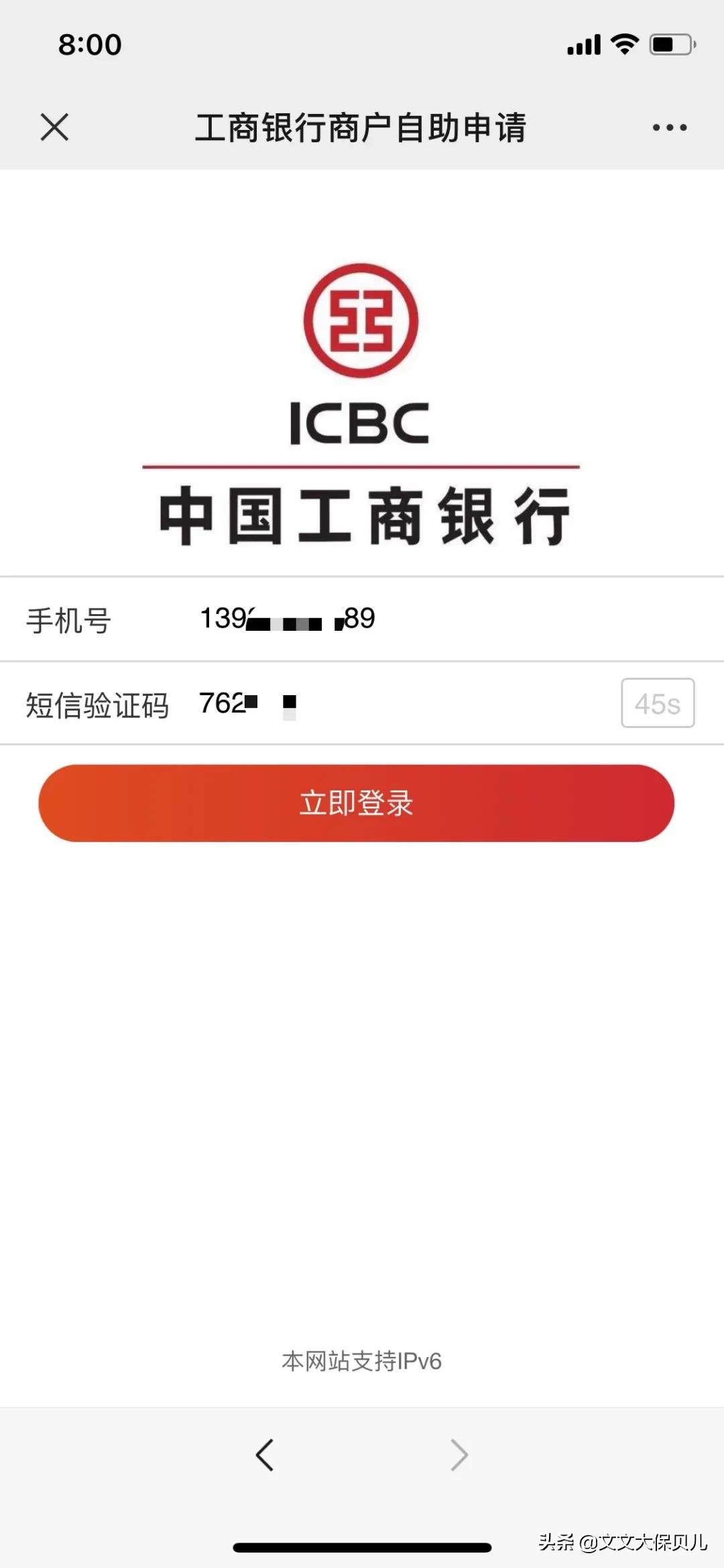Tap the Wi-Fi icon in status bar

tap(623, 44)
